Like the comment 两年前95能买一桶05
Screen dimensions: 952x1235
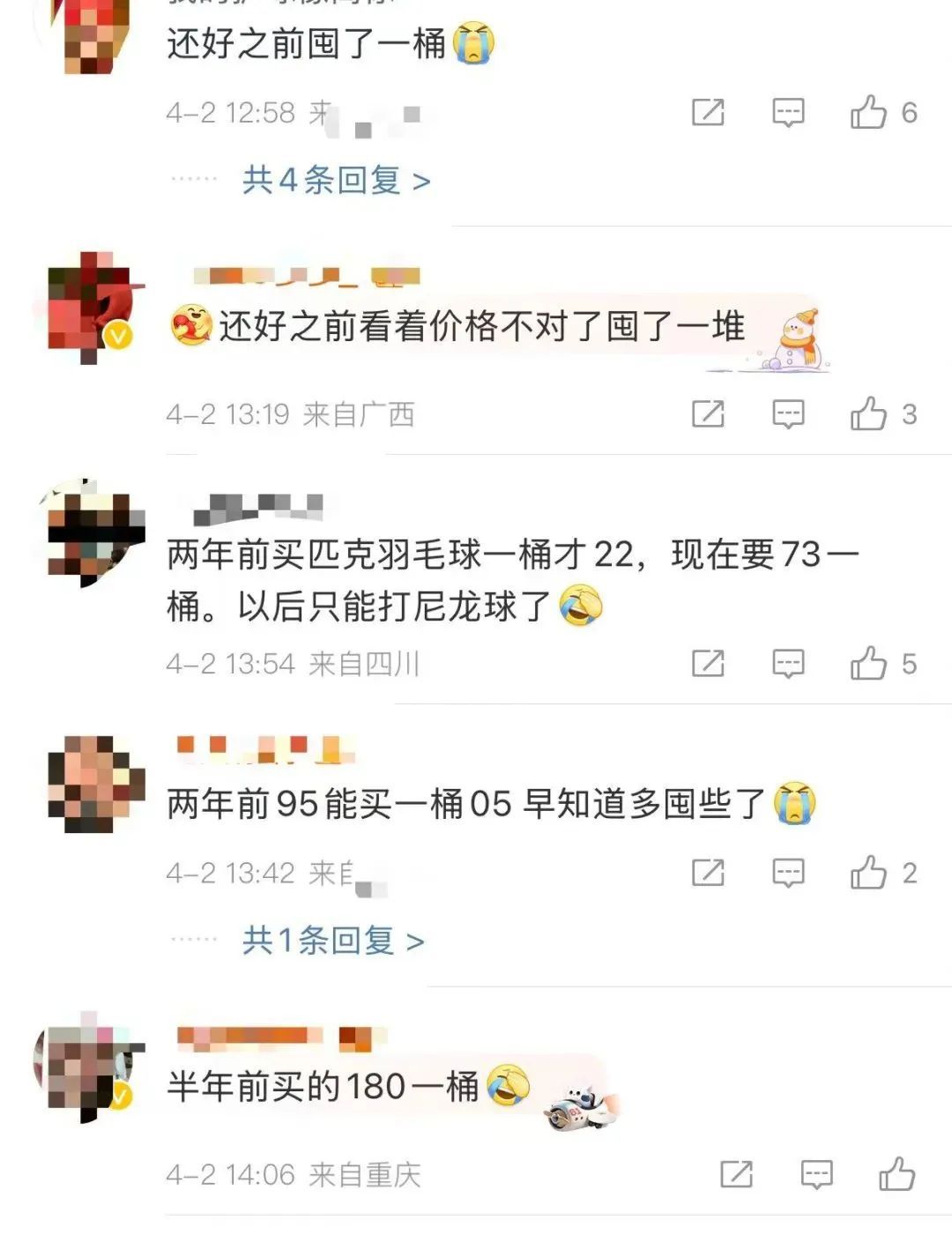(868, 873)
